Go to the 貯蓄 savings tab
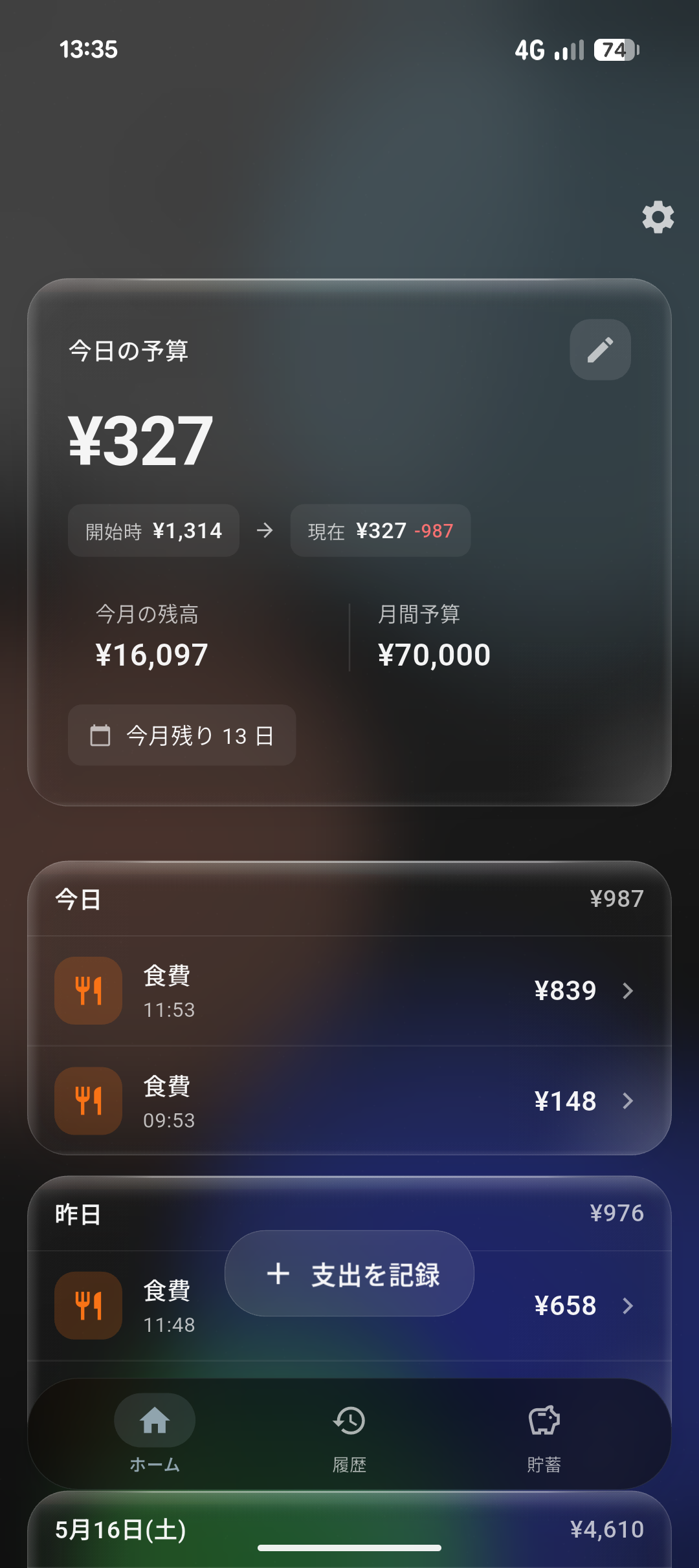This screenshot has height=1568, width=699. tap(544, 1434)
